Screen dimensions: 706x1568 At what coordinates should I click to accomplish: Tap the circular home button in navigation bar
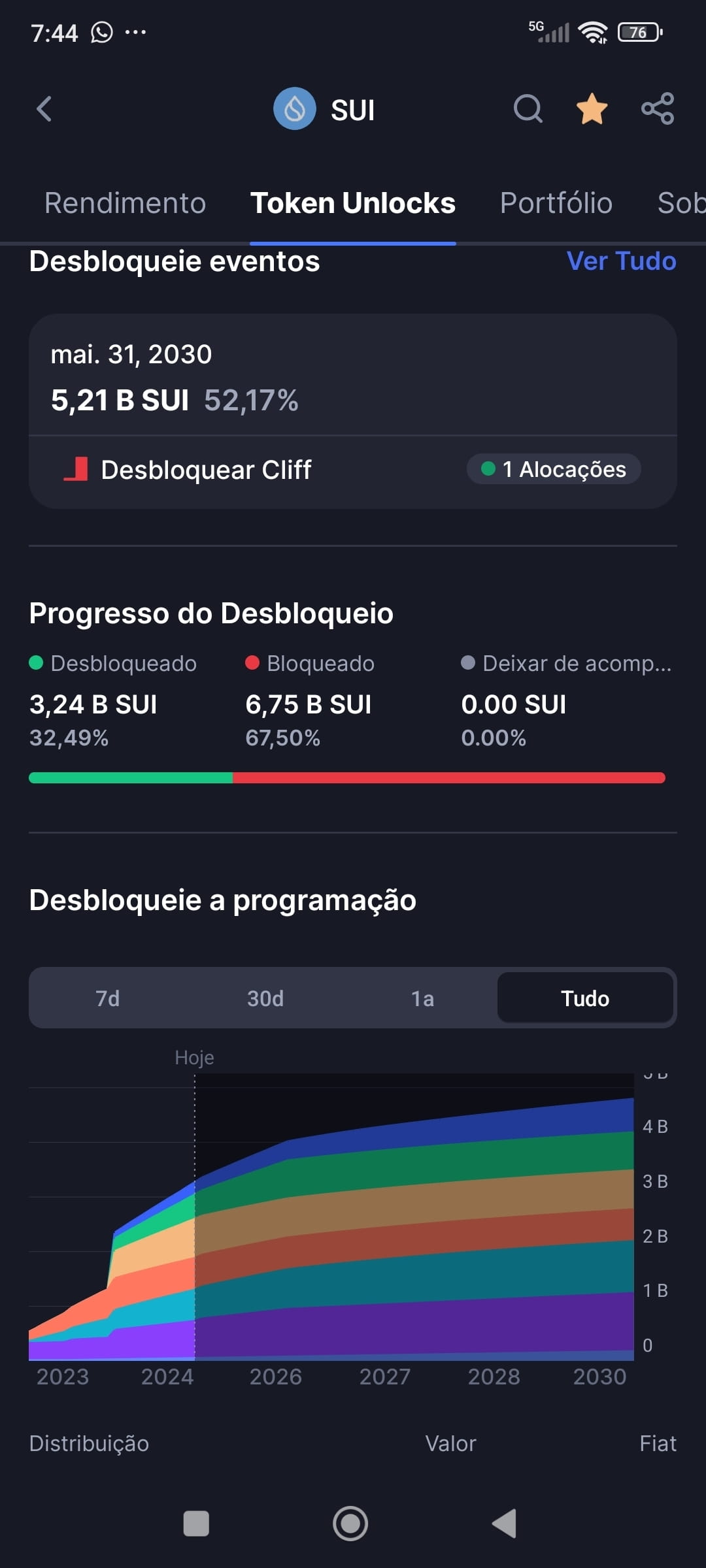pyautogui.click(x=351, y=1525)
